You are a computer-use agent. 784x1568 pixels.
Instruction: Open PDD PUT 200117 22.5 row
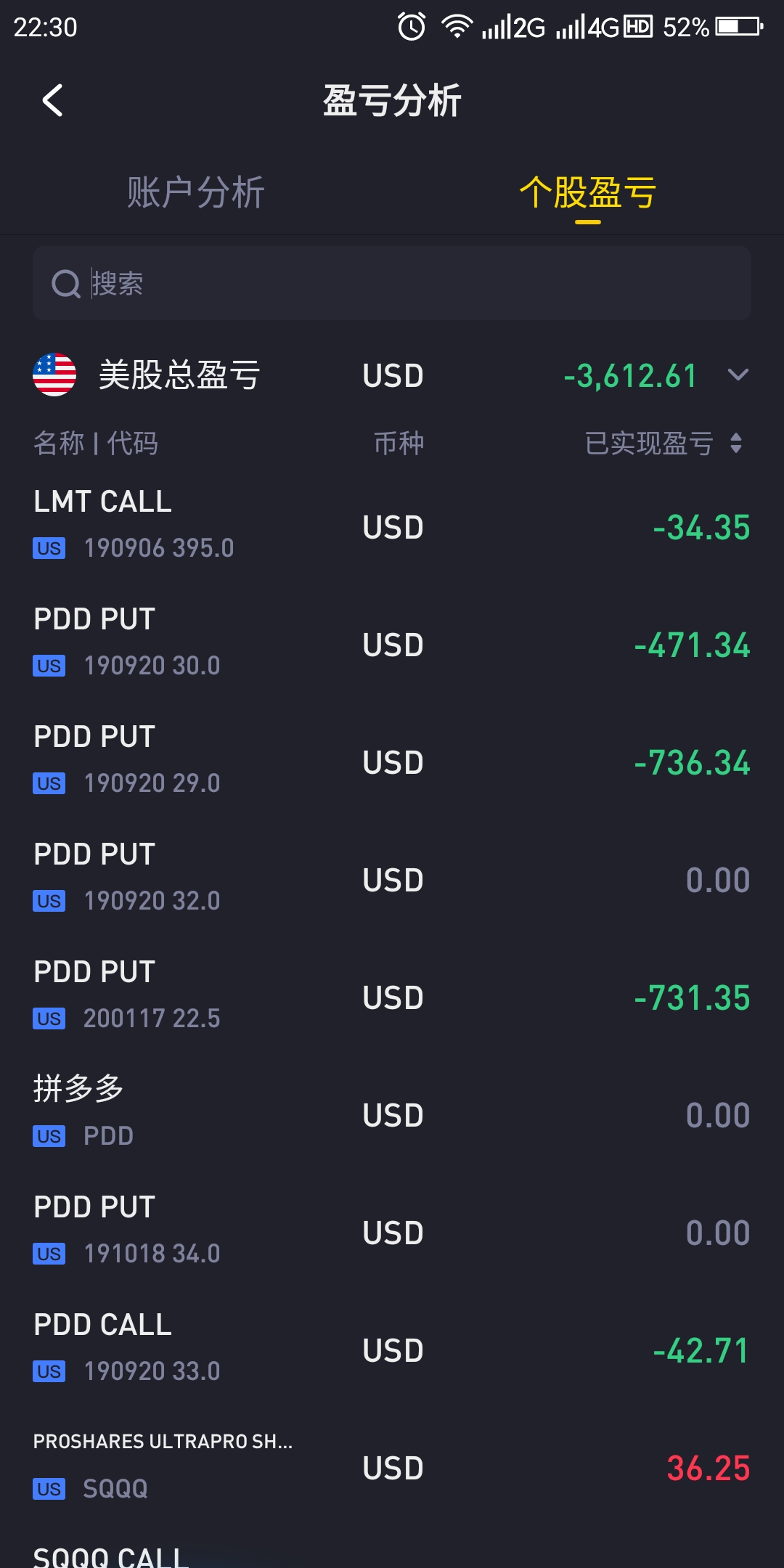pyautogui.click(x=392, y=997)
